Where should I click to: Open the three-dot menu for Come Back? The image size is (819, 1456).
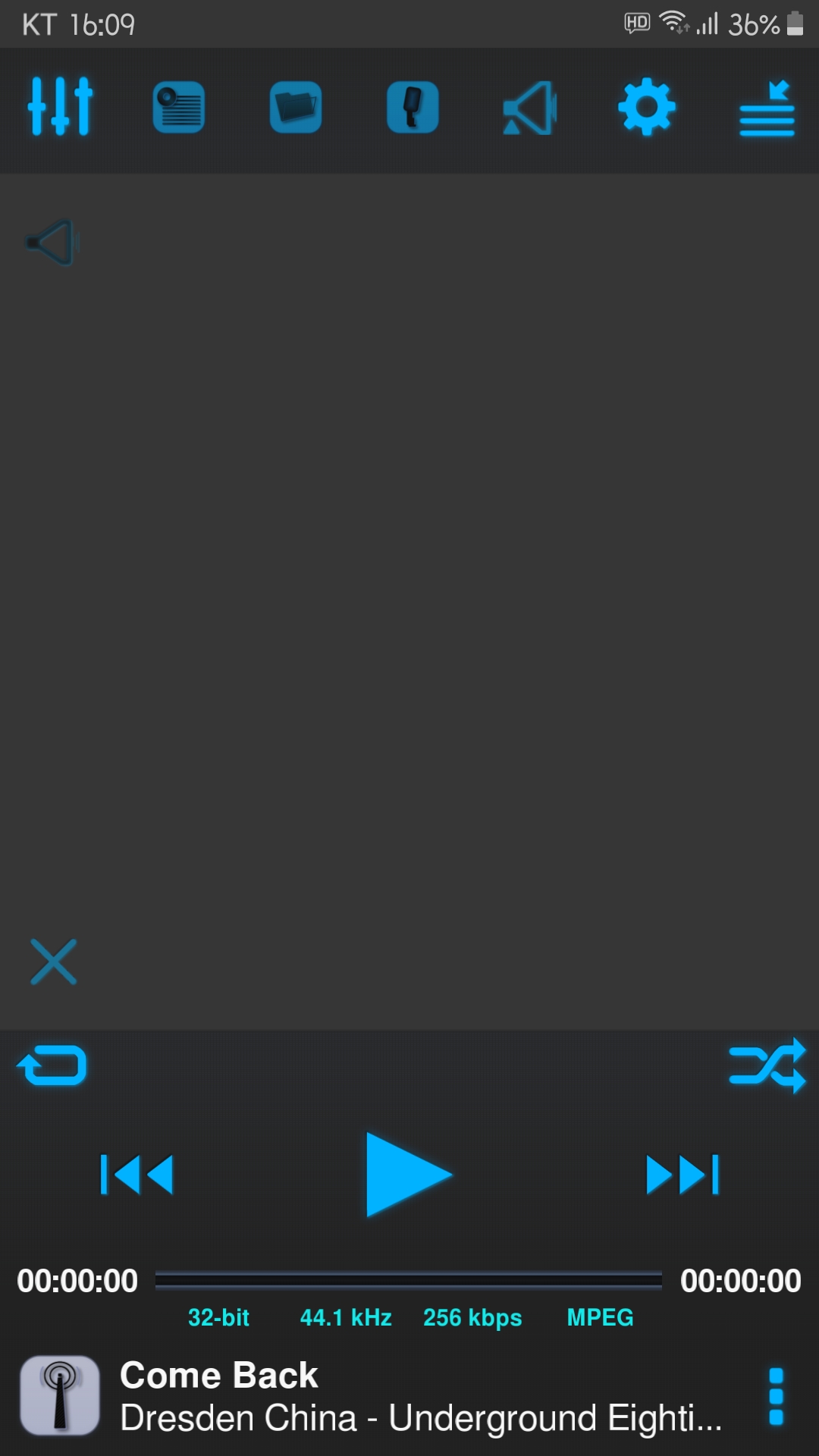pyautogui.click(x=776, y=1396)
